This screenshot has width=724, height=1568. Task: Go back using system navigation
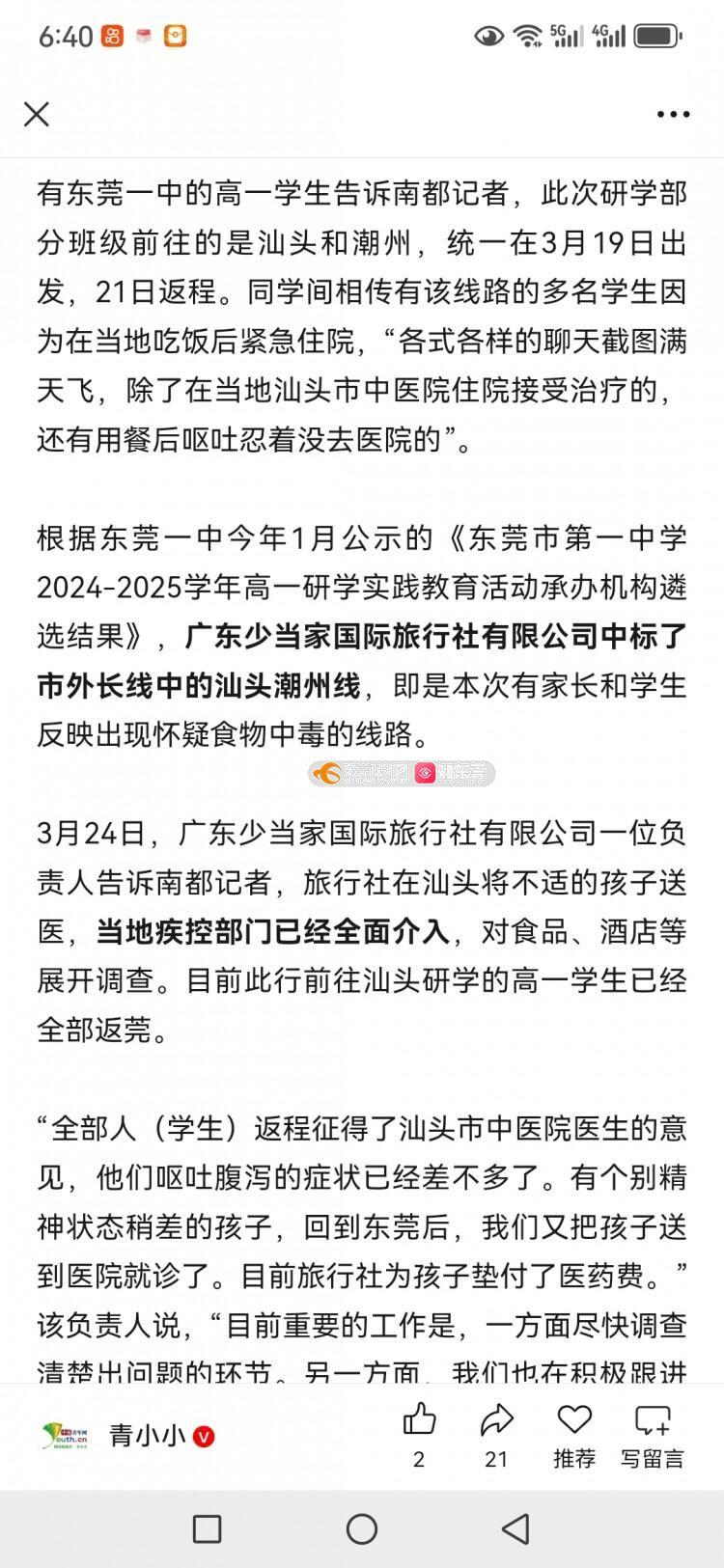coord(515,1528)
